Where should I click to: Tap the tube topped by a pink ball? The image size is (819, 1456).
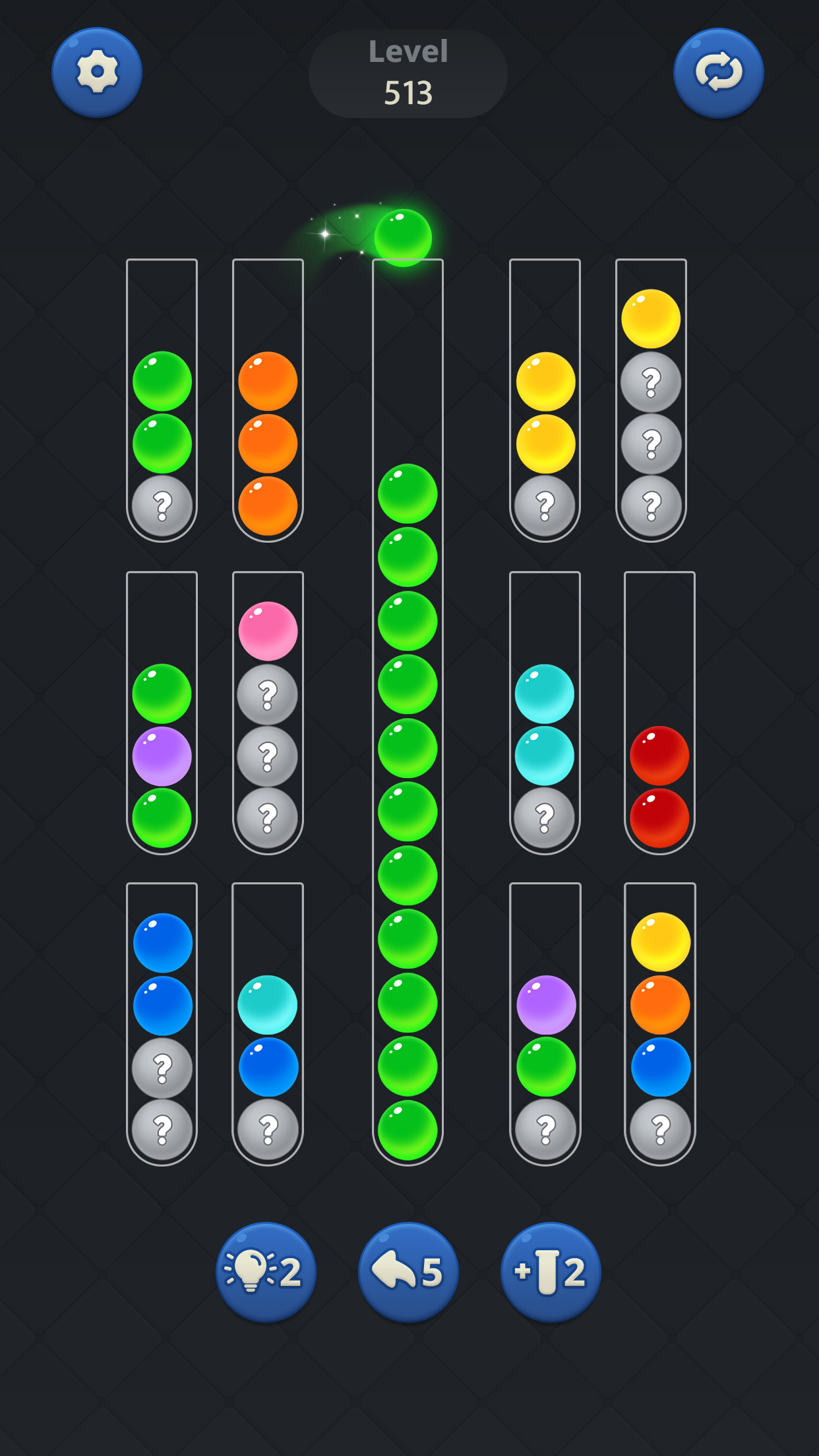pos(267,630)
